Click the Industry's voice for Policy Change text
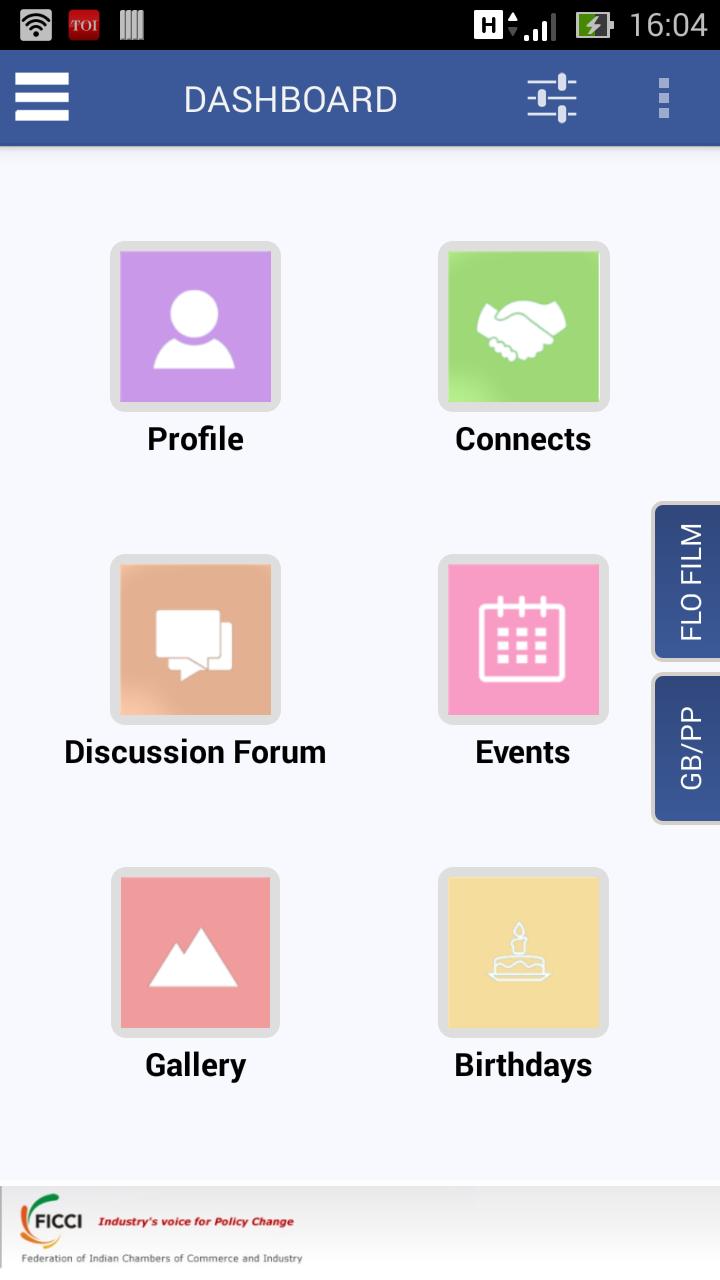The width and height of the screenshot is (720, 1280). pos(197,1220)
